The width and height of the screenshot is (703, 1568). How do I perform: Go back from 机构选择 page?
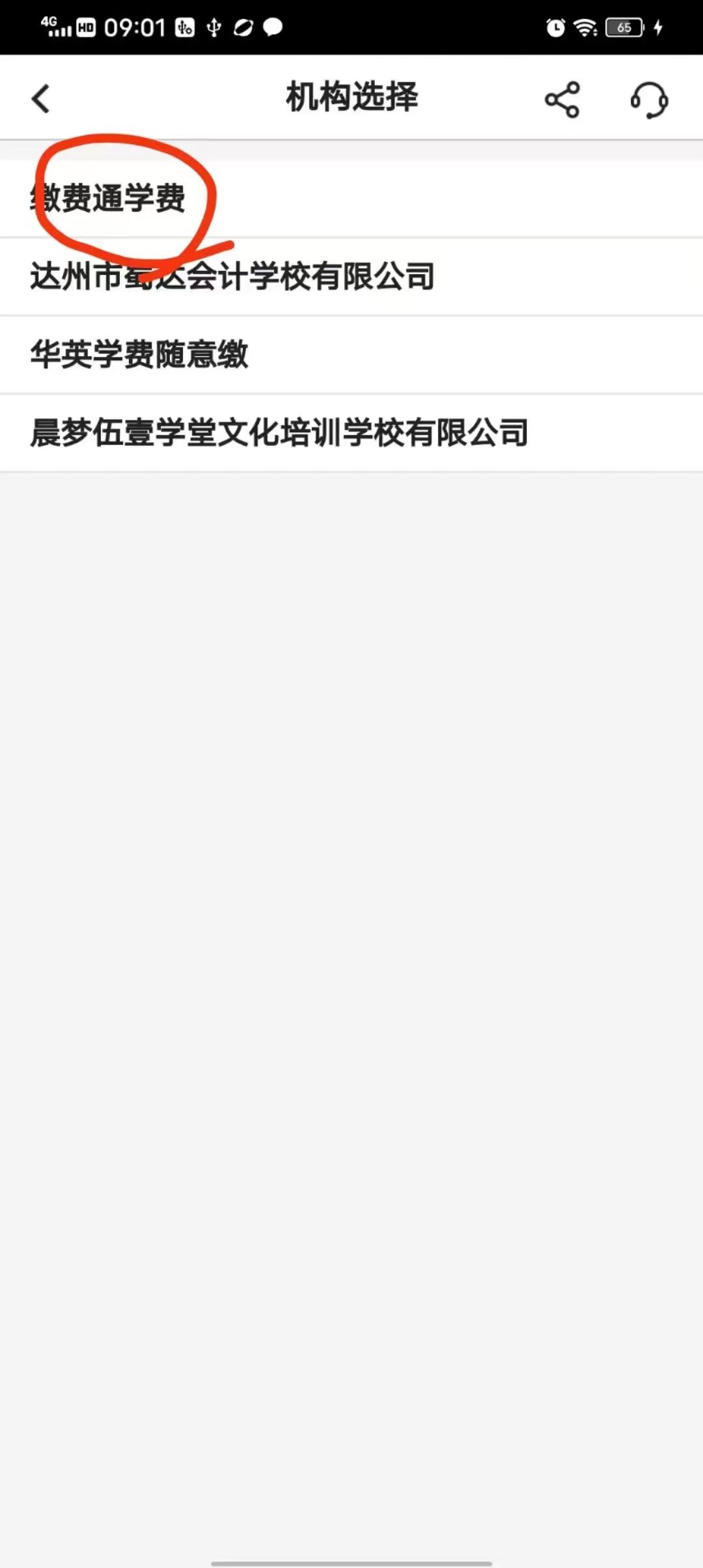coord(40,99)
